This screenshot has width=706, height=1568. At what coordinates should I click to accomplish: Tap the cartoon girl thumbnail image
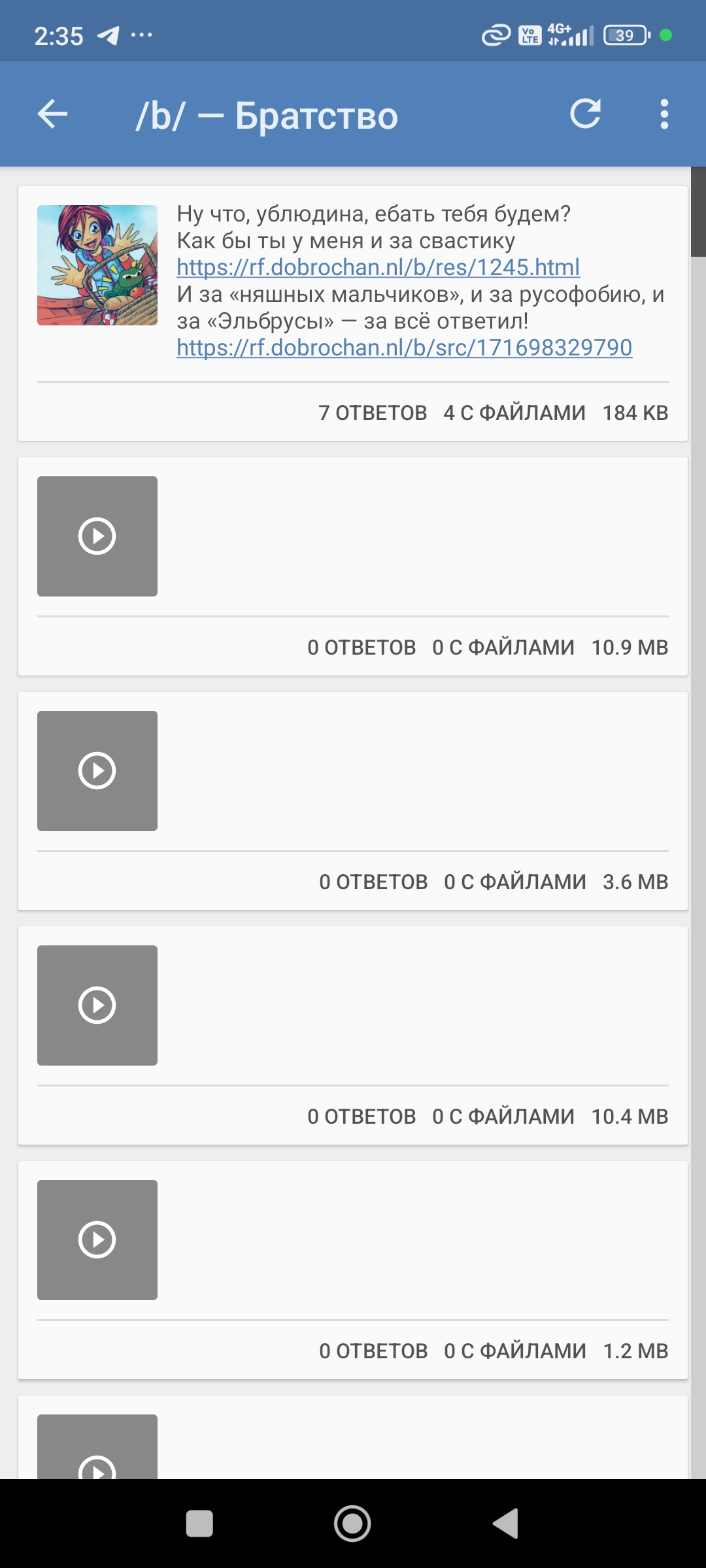tap(97, 265)
